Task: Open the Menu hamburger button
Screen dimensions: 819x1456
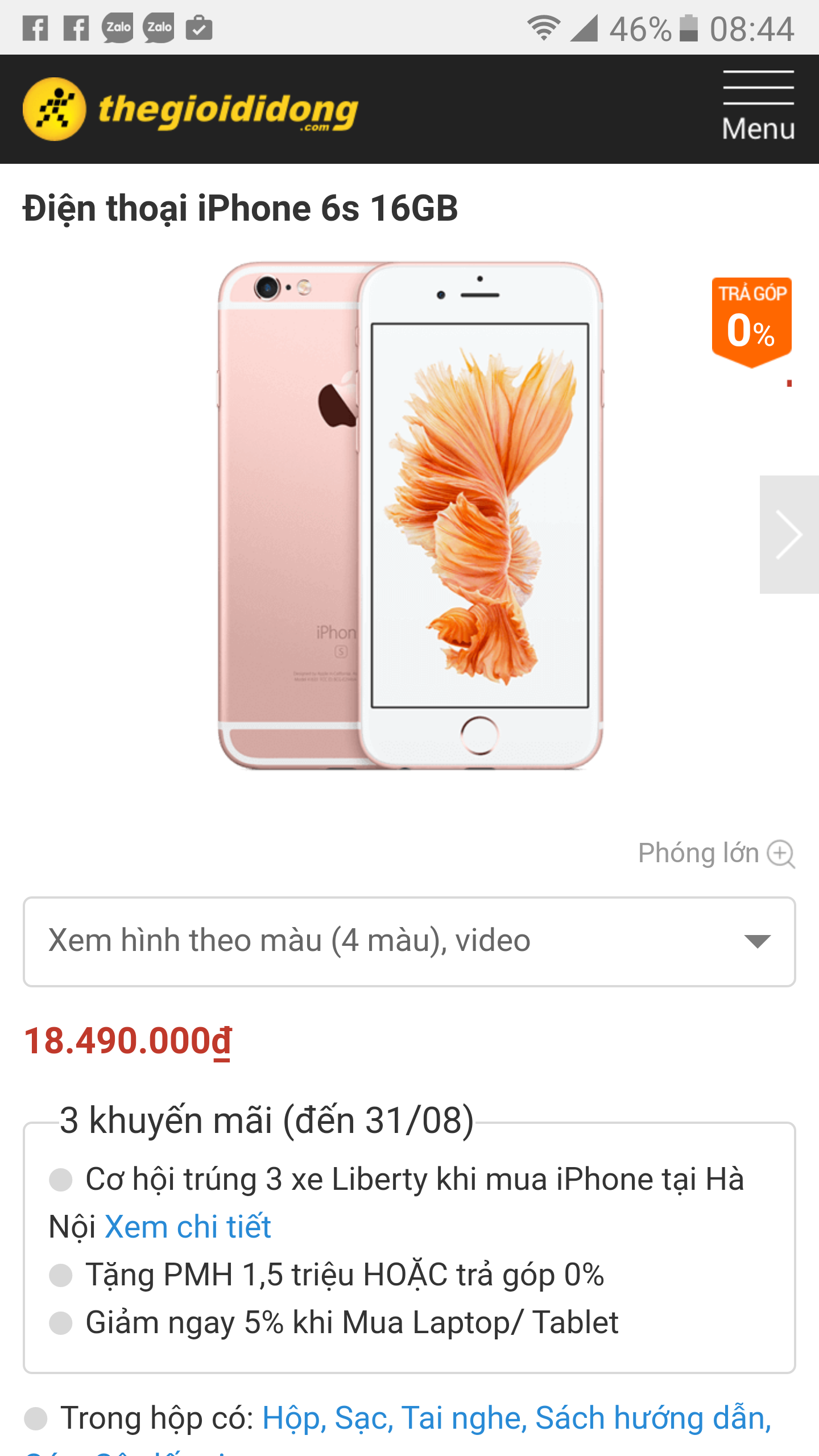Action: point(758,107)
